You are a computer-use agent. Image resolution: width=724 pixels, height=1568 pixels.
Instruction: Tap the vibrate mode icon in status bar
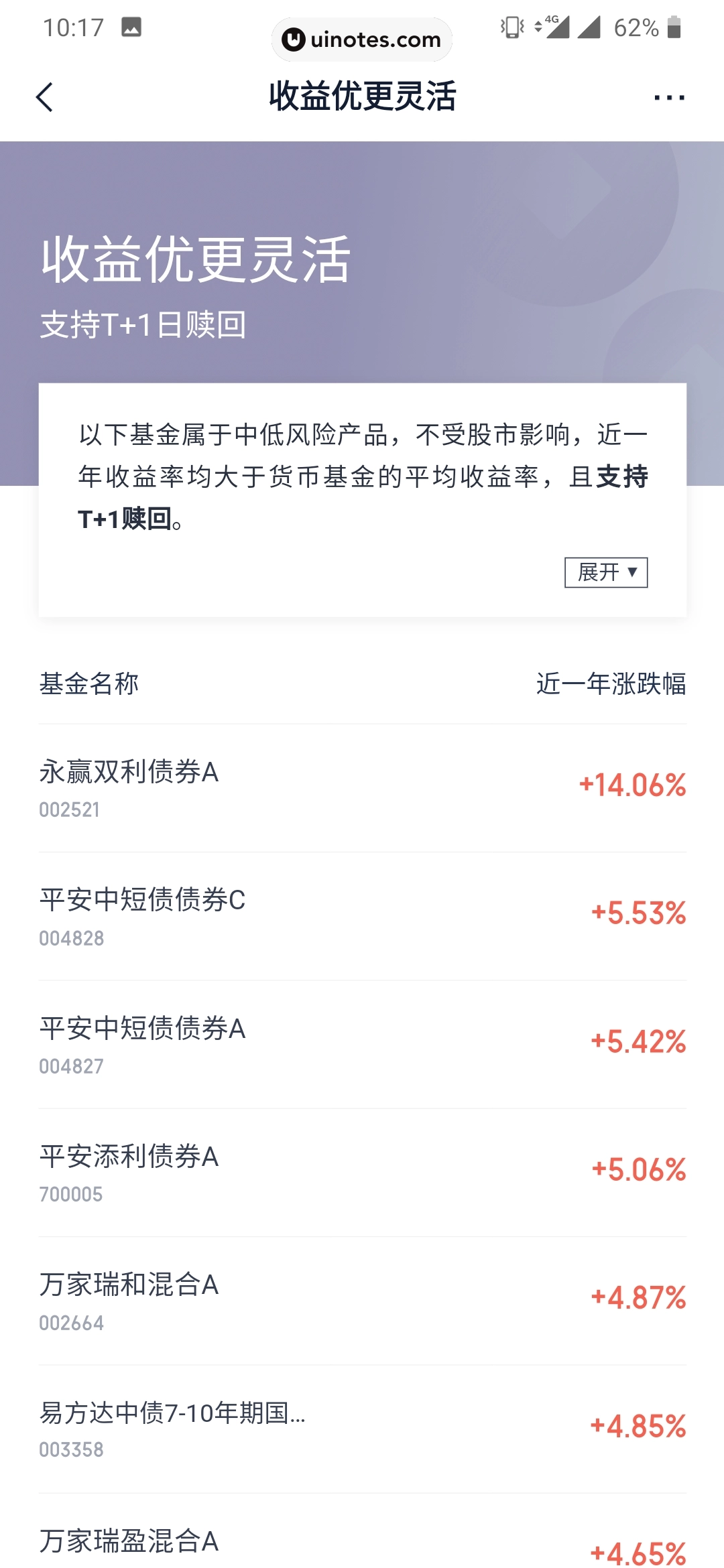click(x=511, y=27)
